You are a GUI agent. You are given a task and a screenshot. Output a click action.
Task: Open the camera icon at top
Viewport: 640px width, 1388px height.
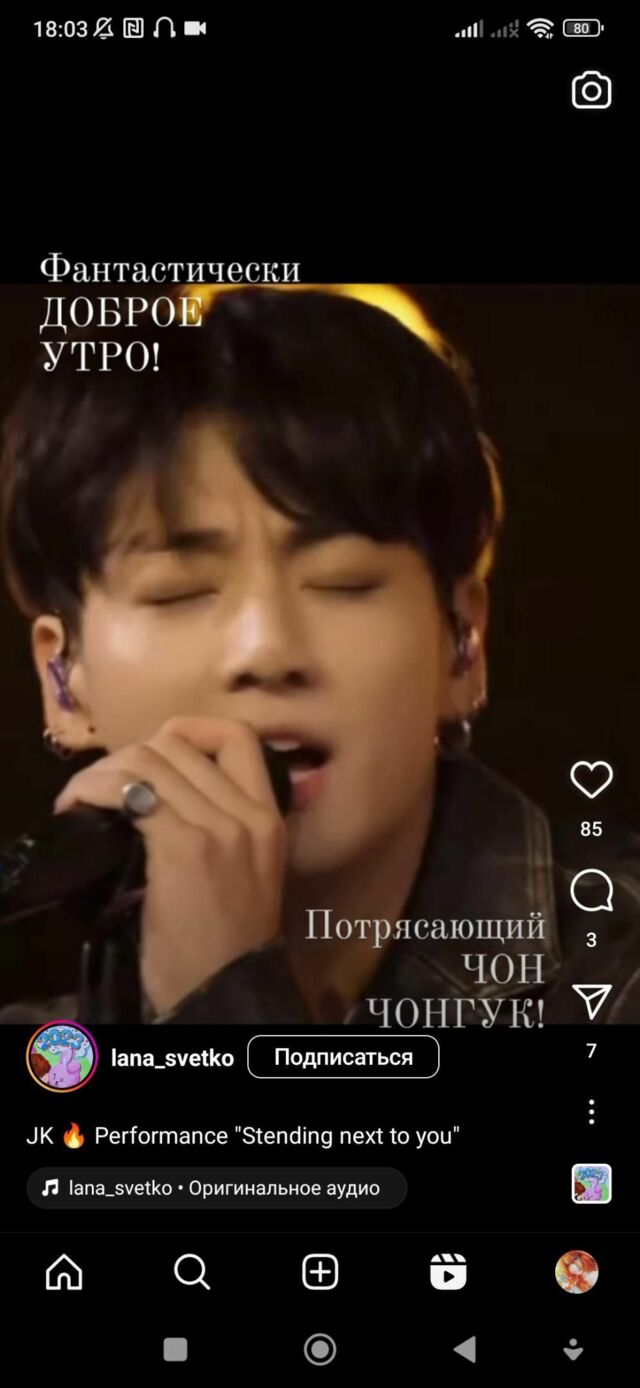coord(591,91)
